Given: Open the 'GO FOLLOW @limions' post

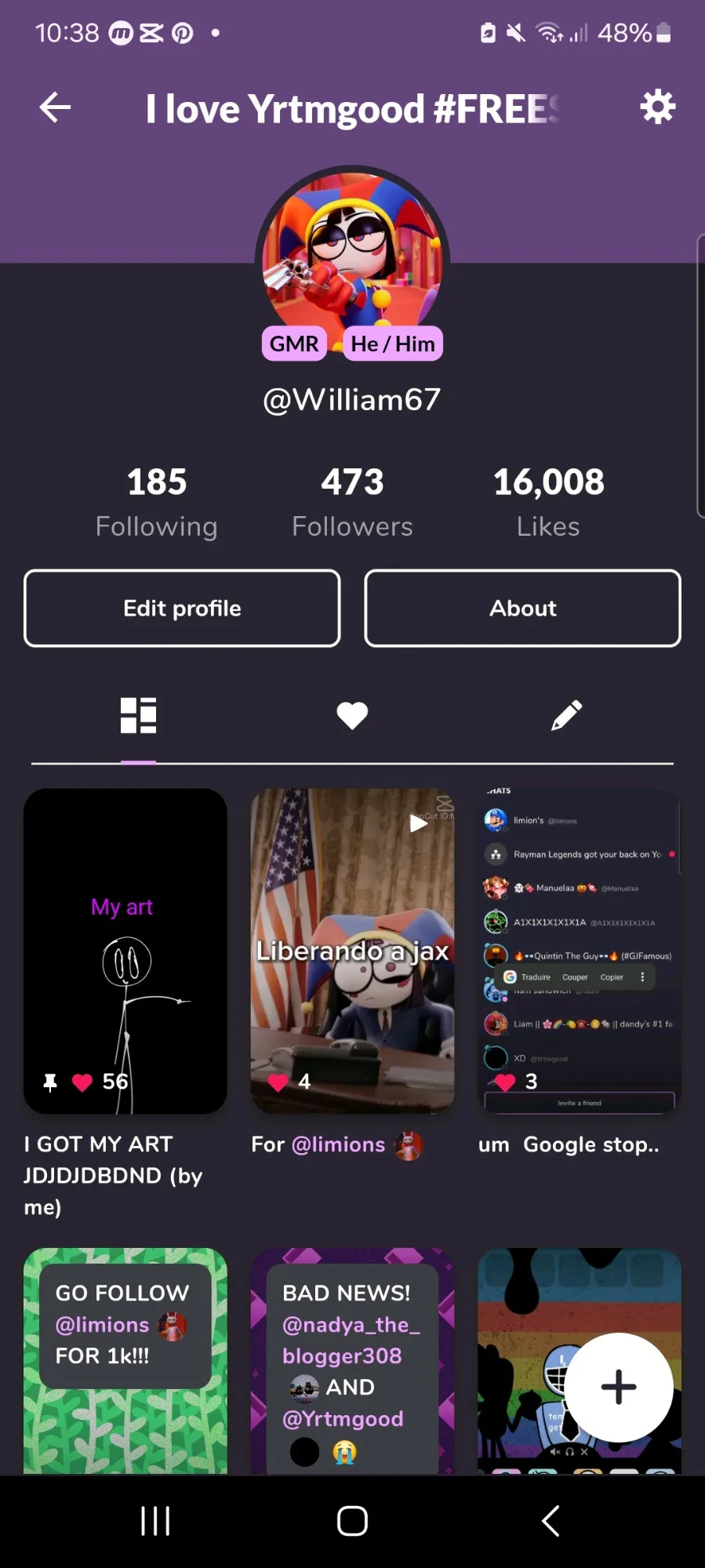Looking at the screenshot, I should [125, 1361].
